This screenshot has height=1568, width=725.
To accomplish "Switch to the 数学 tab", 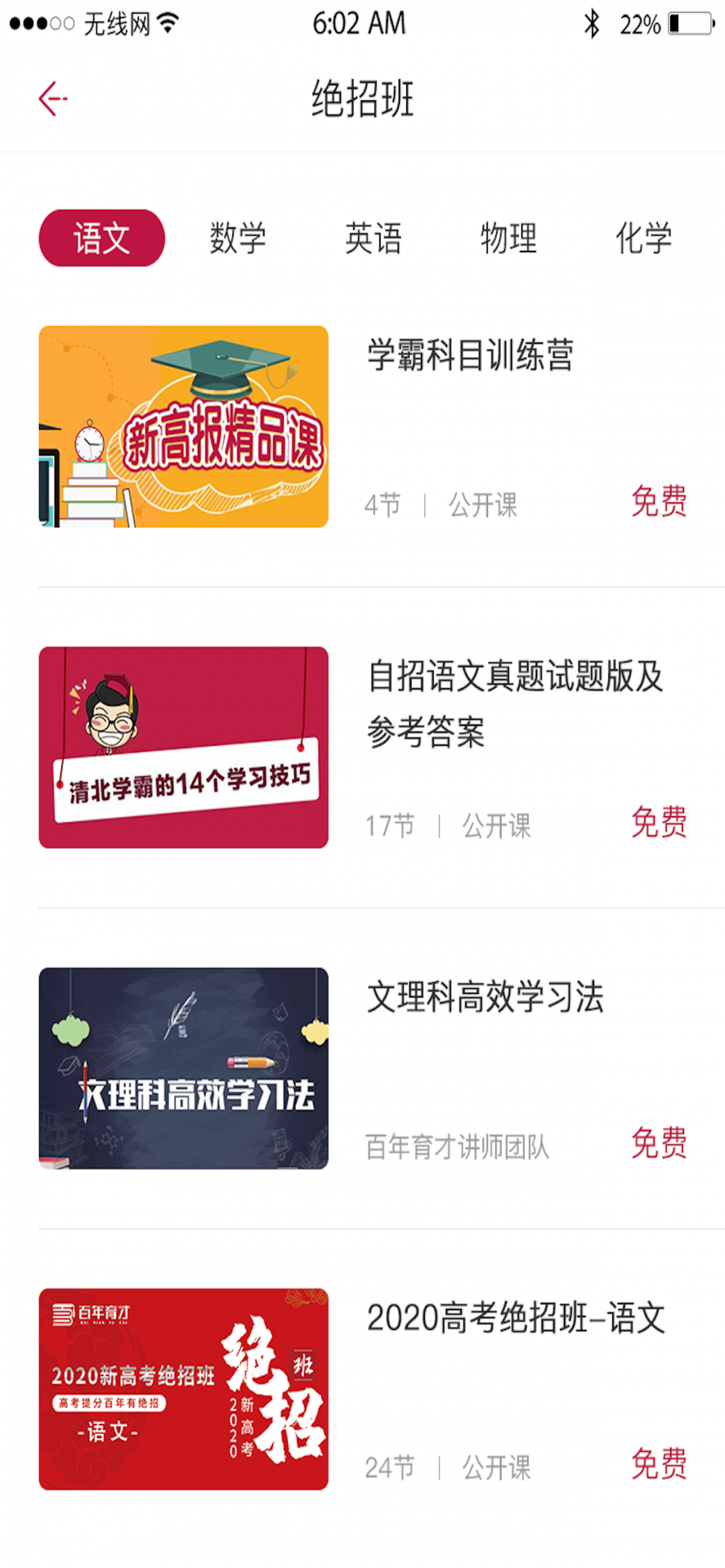I will (238, 238).
